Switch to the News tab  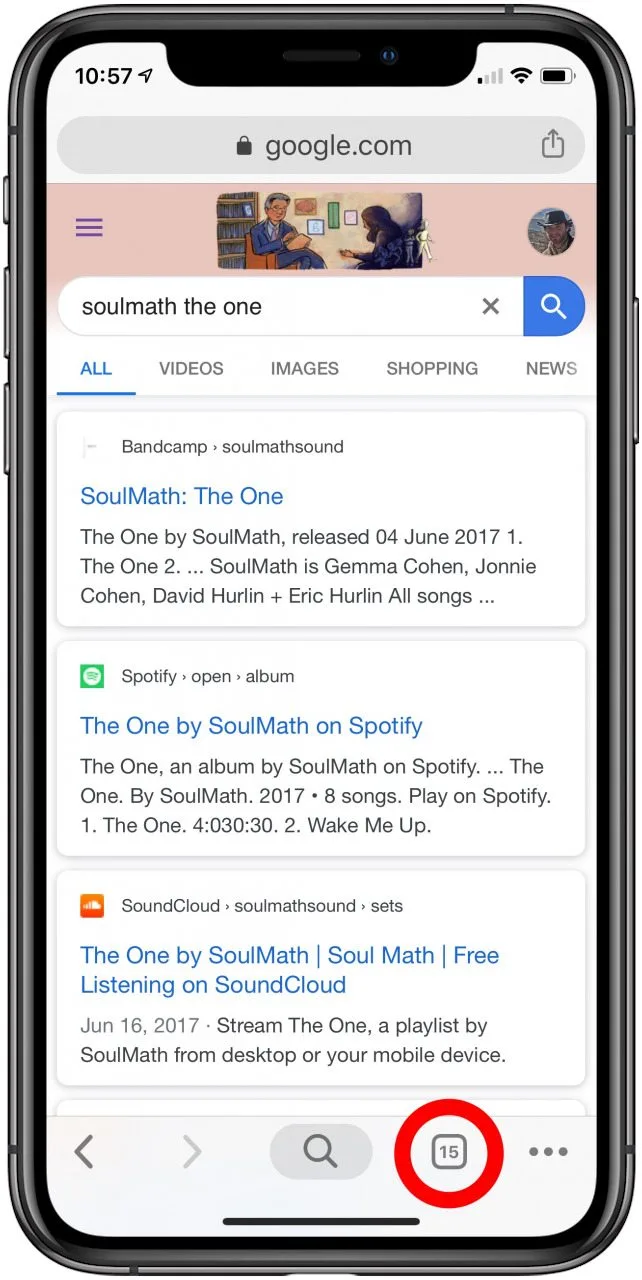point(551,368)
